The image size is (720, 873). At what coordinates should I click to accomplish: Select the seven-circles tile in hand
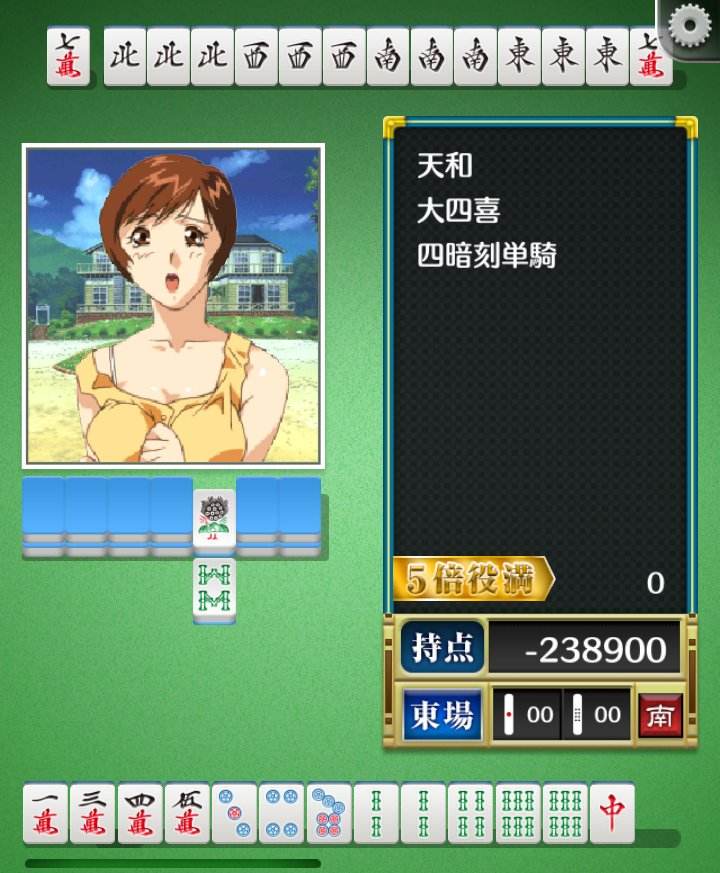click(x=329, y=814)
